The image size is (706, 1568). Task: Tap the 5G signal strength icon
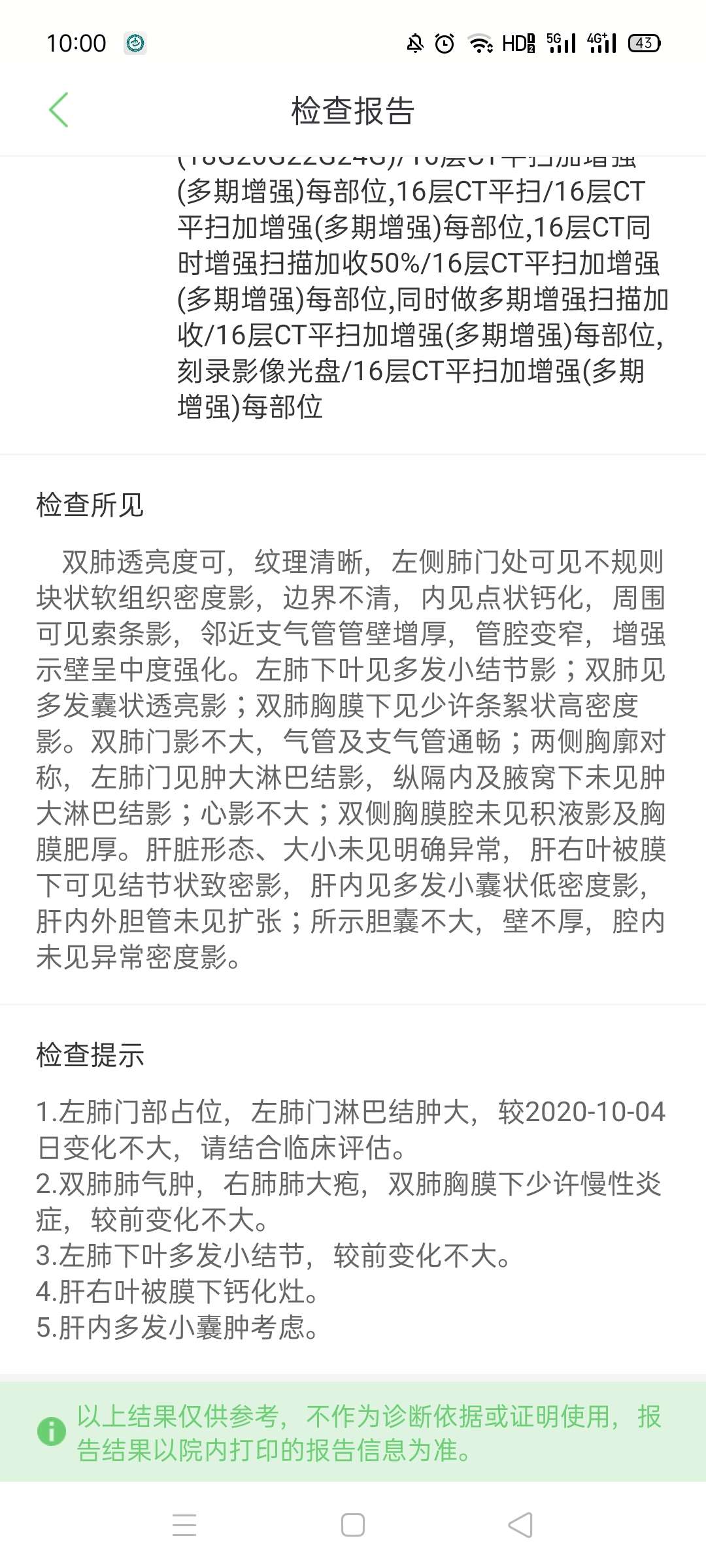click(x=559, y=42)
